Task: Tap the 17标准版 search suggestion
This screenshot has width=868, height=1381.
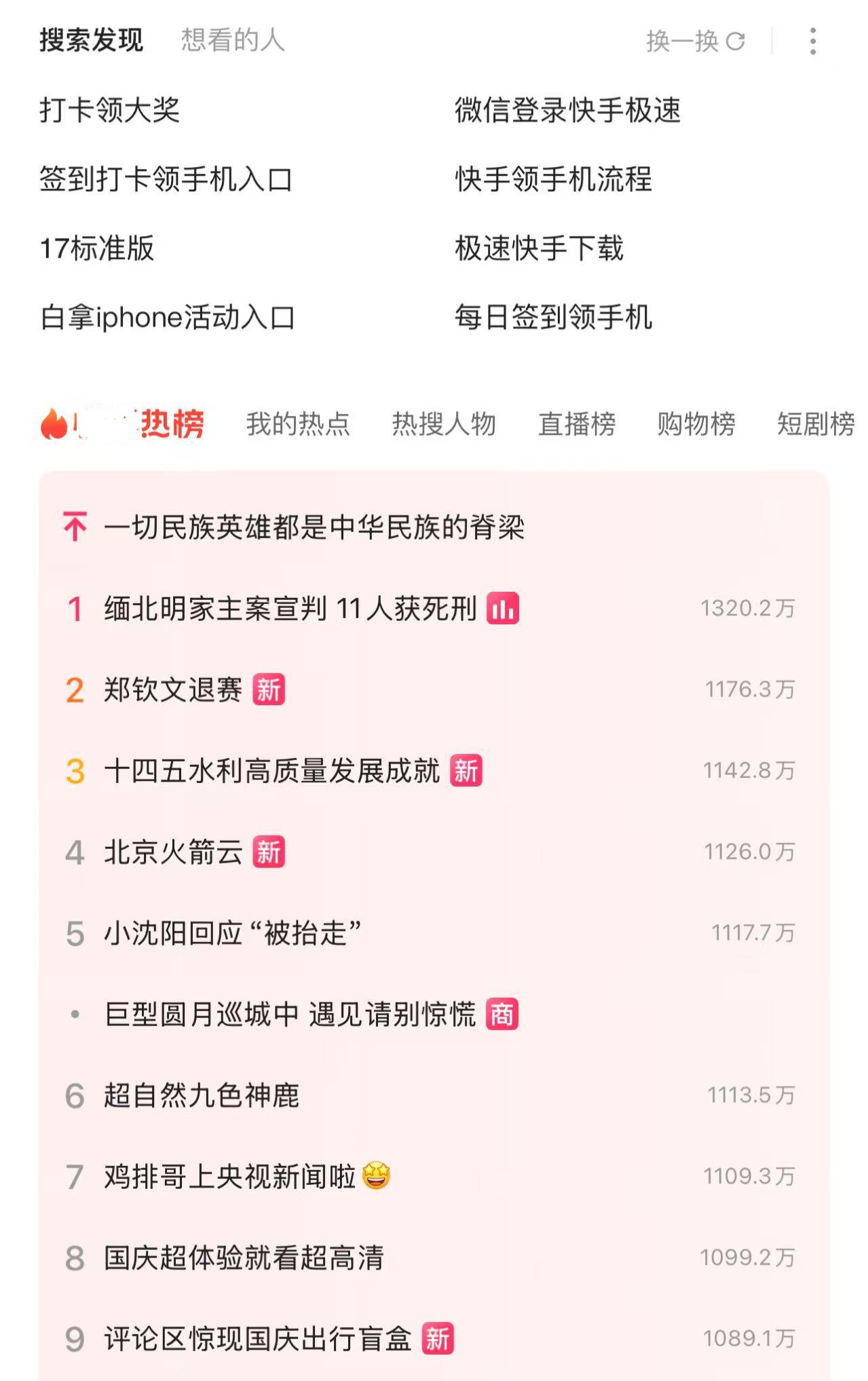Action: pos(97,248)
